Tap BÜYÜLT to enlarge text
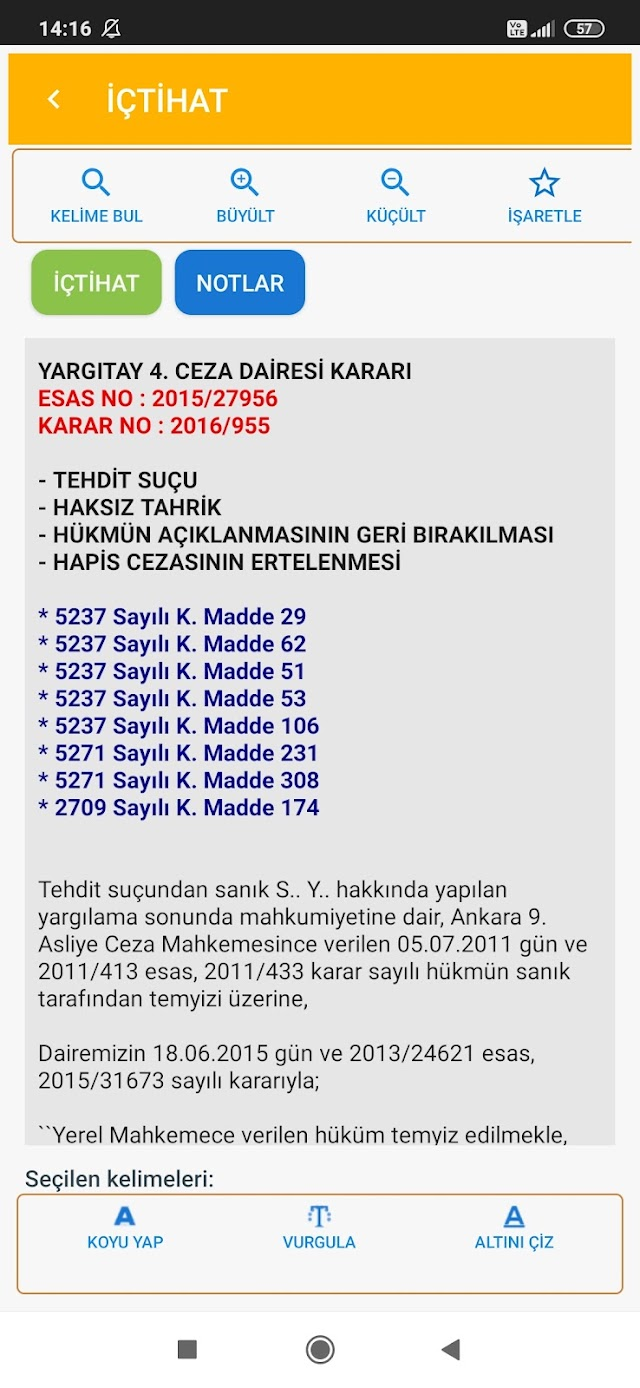This screenshot has width=640, height=1388. tap(245, 197)
